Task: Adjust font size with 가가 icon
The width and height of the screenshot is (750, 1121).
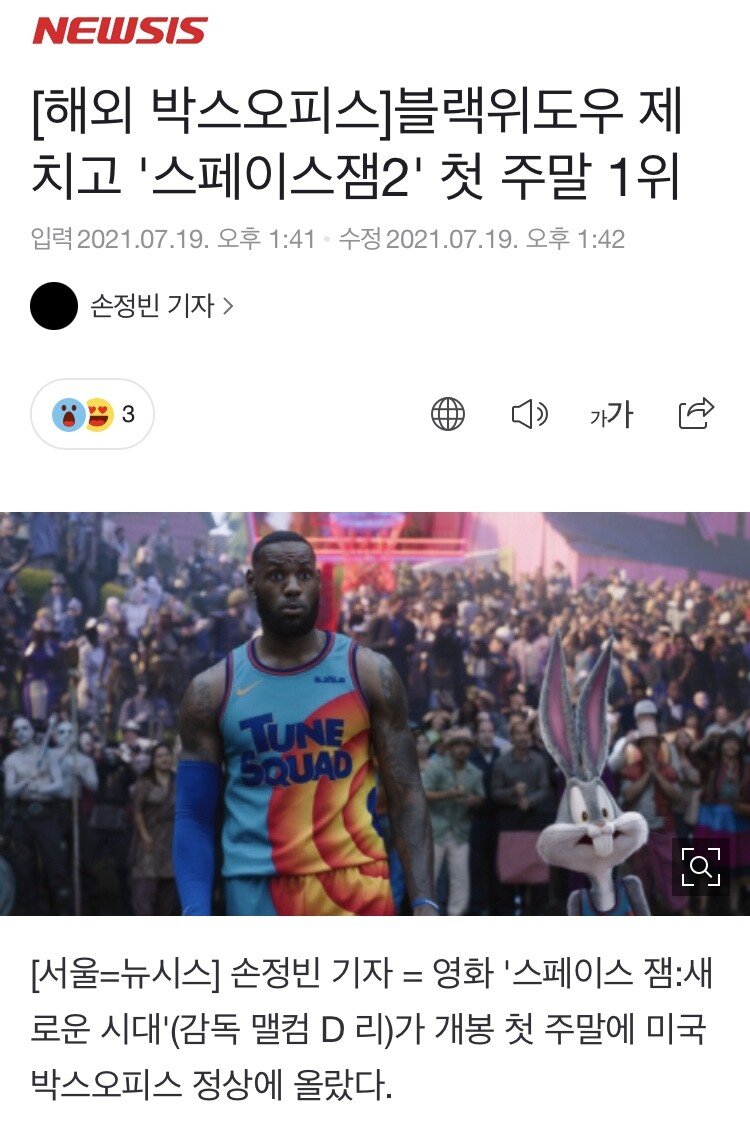Action: (x=610, y=413)
